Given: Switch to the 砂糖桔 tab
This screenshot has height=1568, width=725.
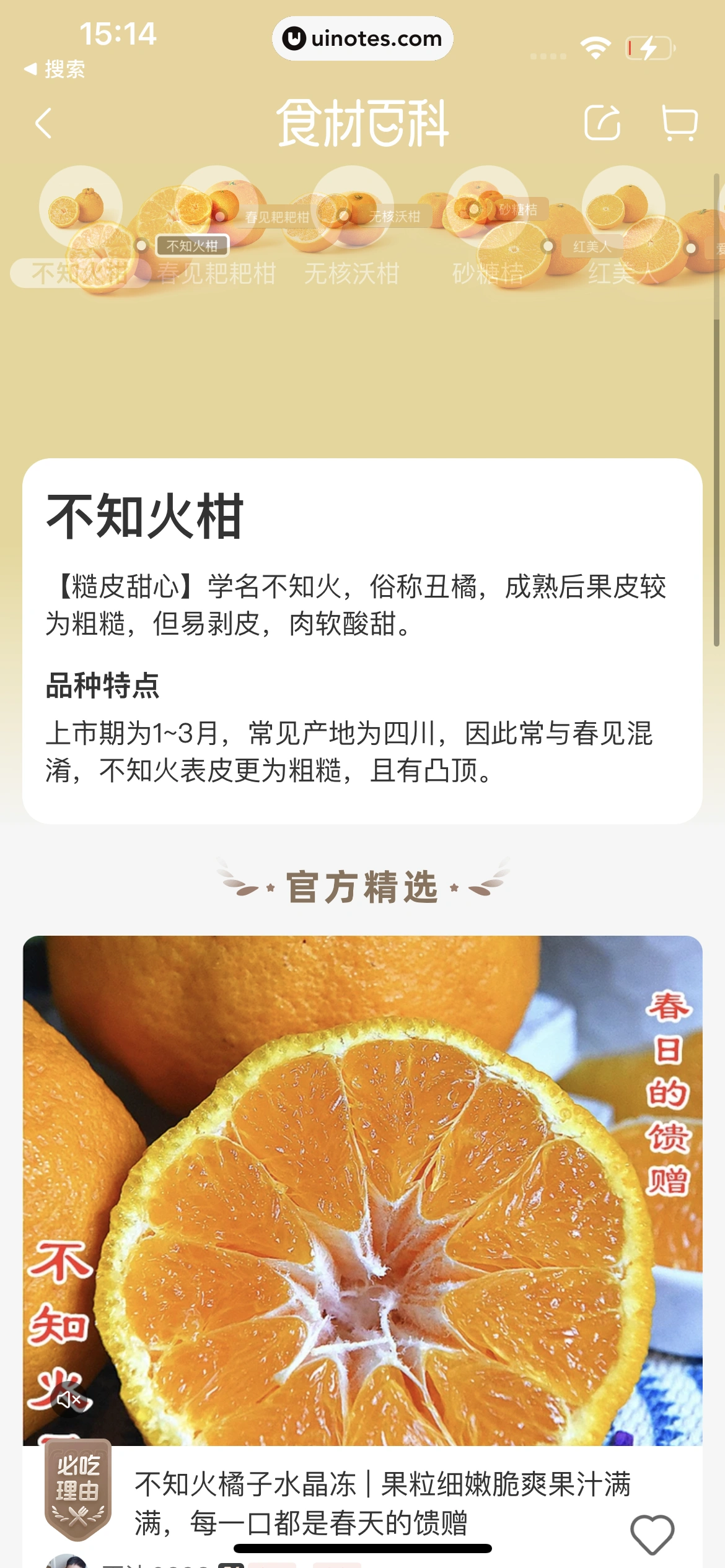Looking at the screenshot, I should click(488, 273).
